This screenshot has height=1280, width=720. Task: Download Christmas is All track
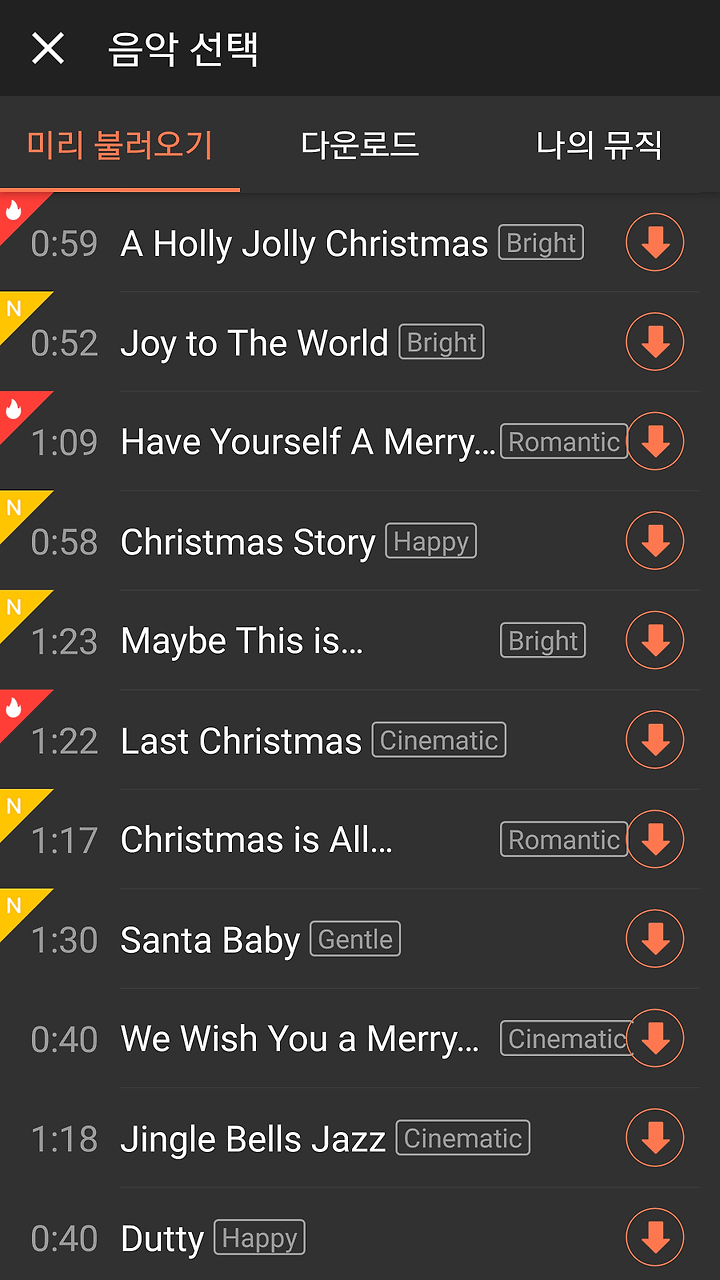(x=655, y=839)
